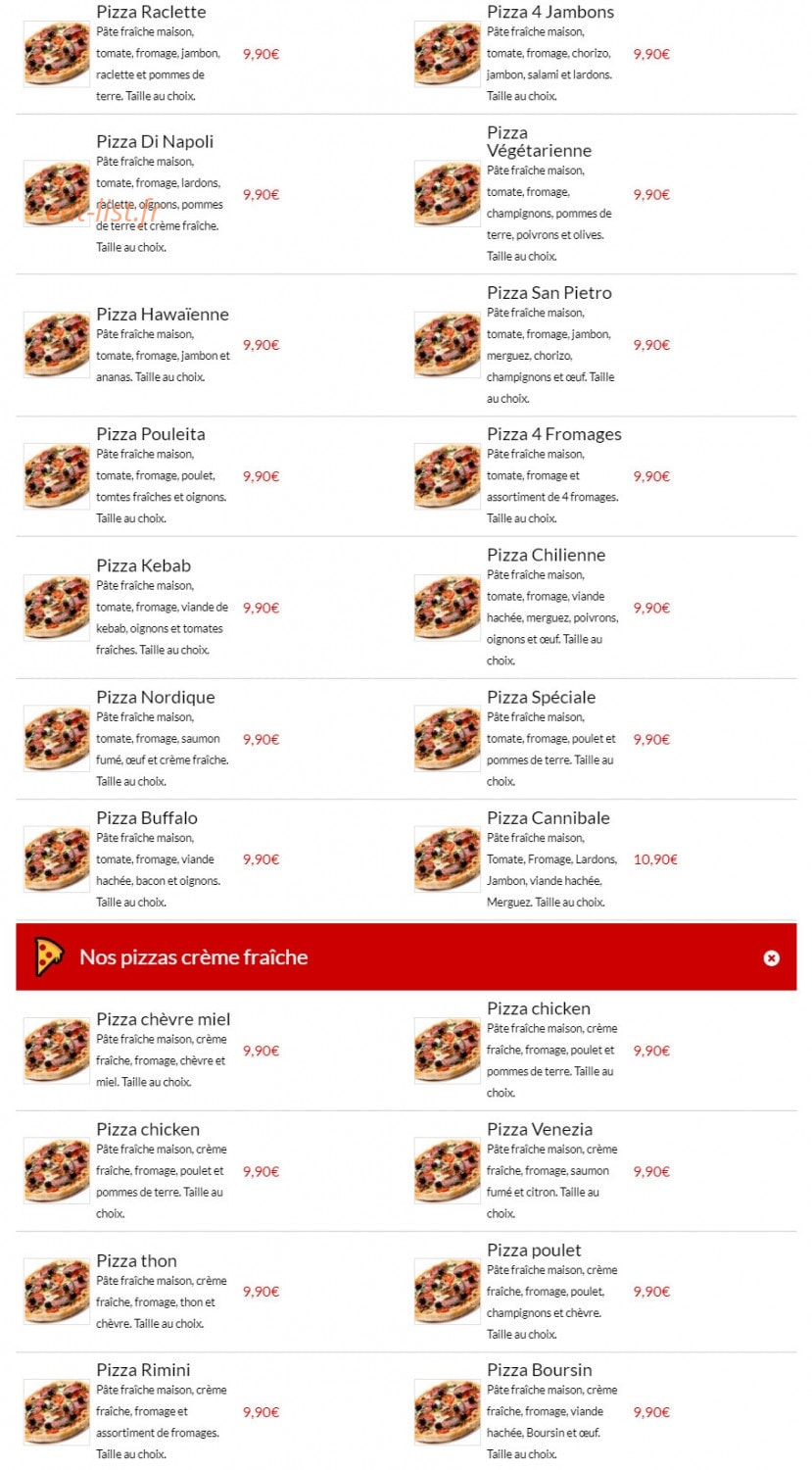The width and height of the screenshot is (812, 1470).
Task: Select Pizza Buffalo
Action: pyautogui.click(x=147, y=817)
